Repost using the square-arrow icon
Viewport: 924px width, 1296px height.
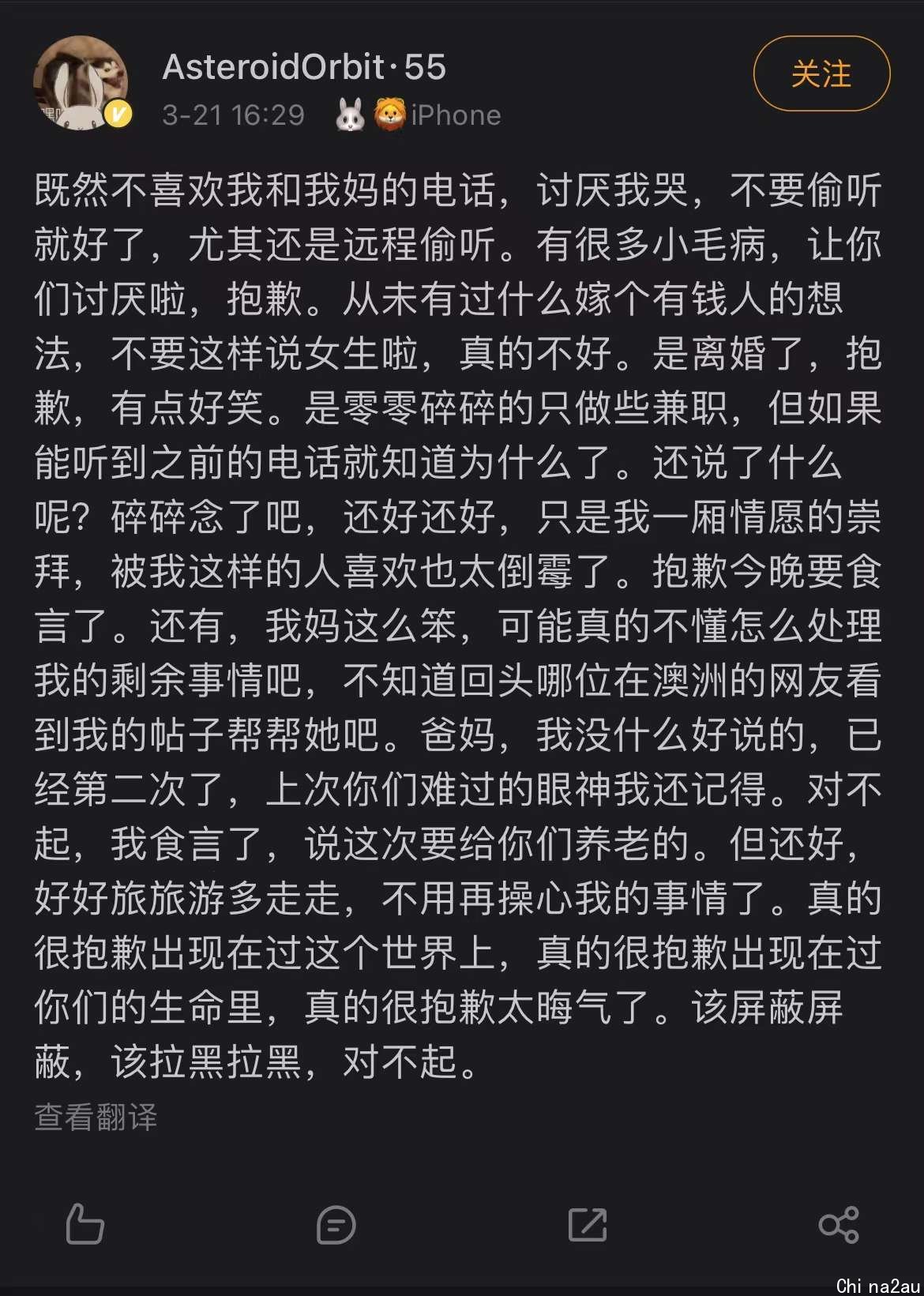point(588,1225)
